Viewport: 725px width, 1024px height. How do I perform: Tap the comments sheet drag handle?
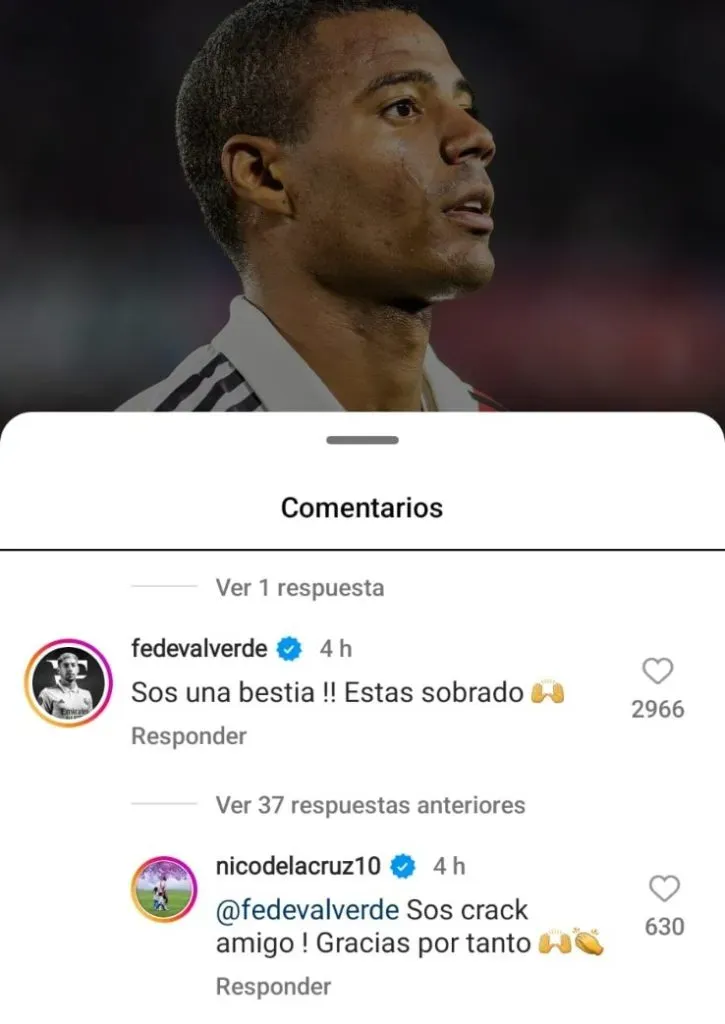(x=362, y=440)
